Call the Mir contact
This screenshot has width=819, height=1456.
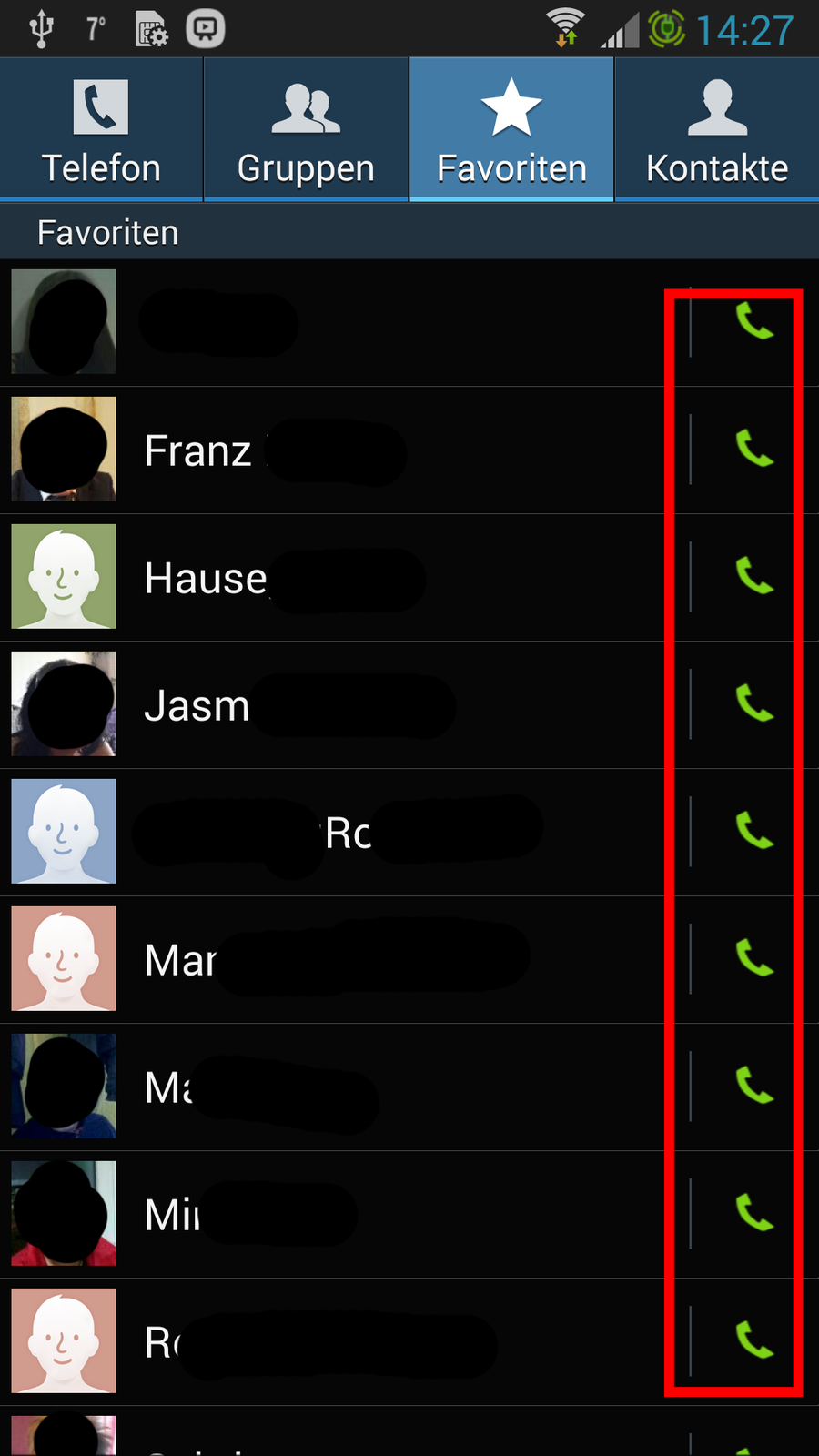(x=754, y=1213)
